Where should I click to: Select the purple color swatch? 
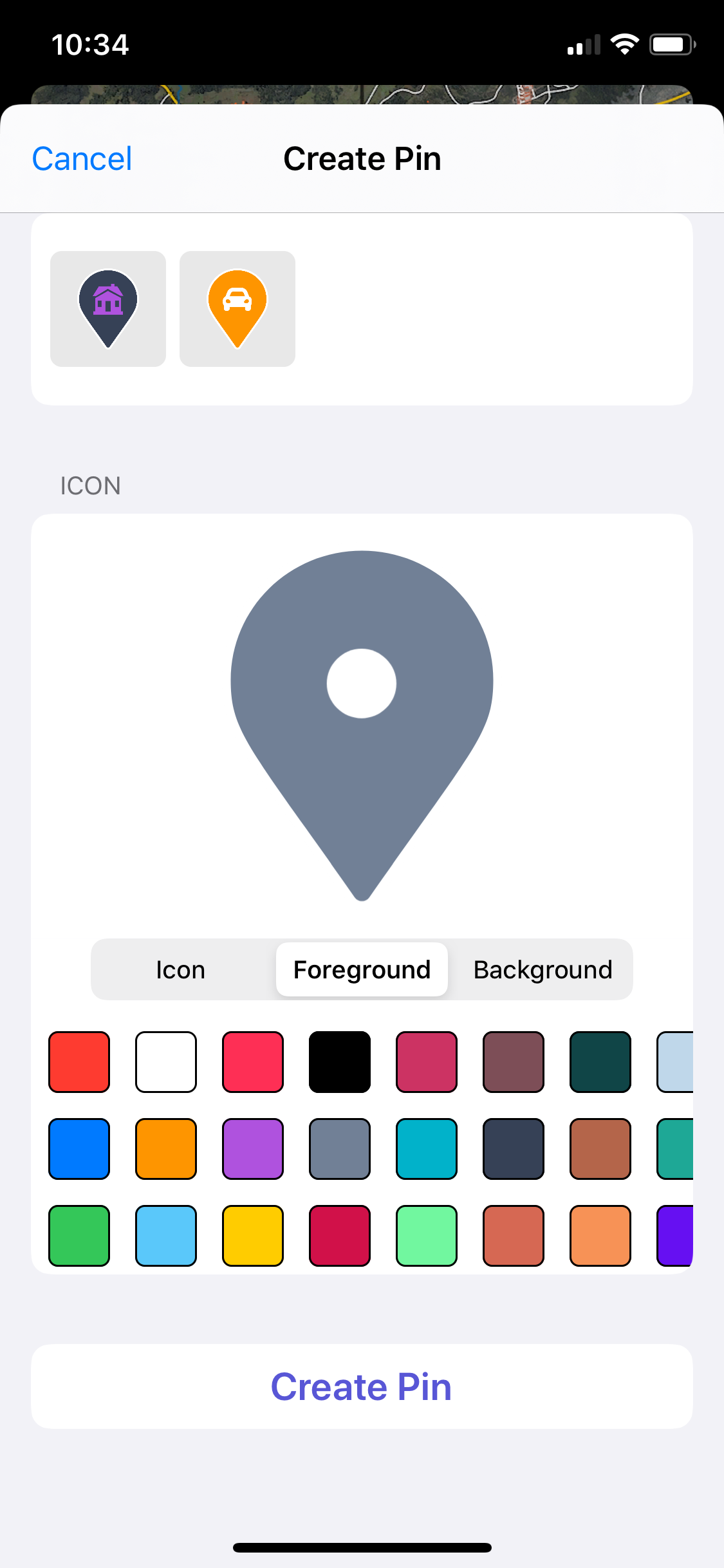253,1149
